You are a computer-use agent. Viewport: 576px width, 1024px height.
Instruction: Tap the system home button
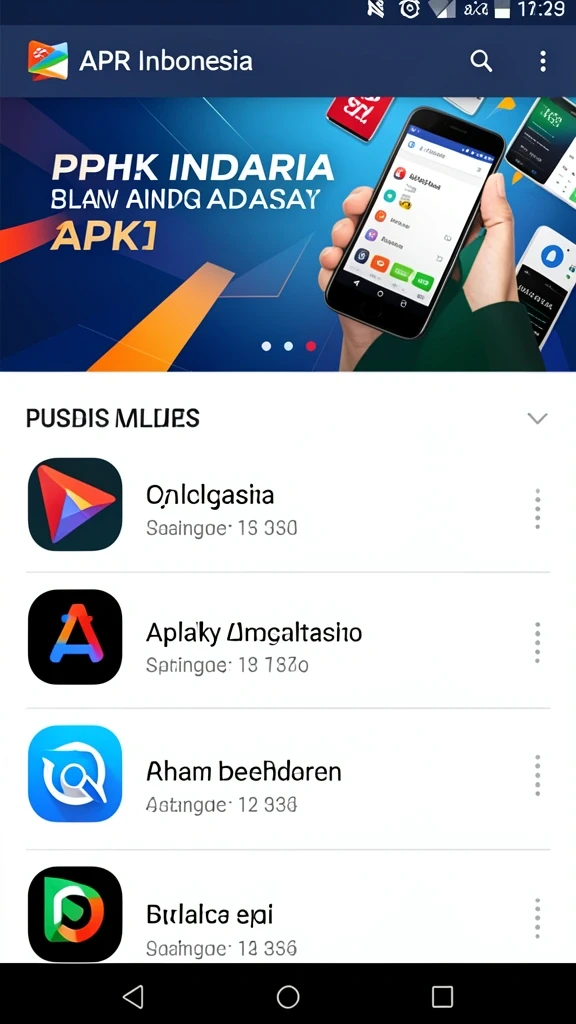(x=288, y=997)
